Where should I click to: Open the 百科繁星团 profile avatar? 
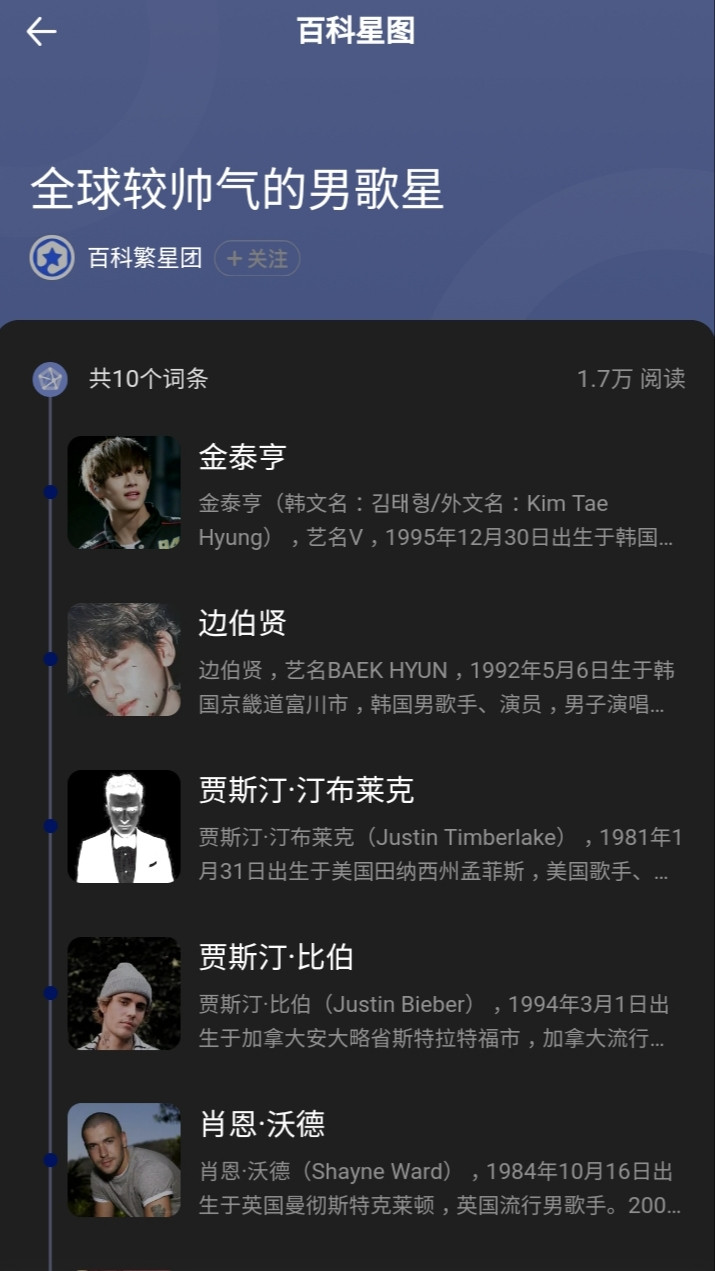point(52,258)
